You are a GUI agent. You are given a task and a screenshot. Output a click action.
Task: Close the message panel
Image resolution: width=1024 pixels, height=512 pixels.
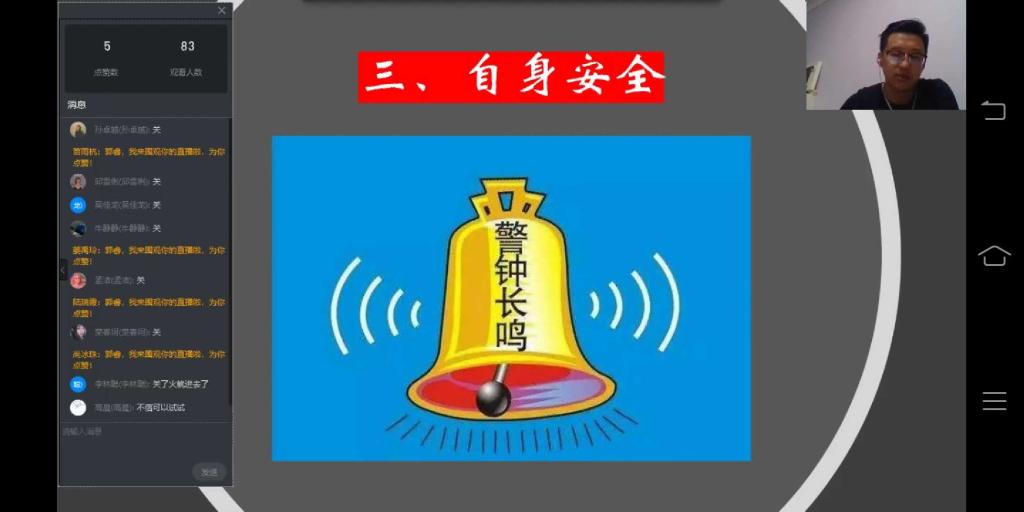(x=222, y=11)
